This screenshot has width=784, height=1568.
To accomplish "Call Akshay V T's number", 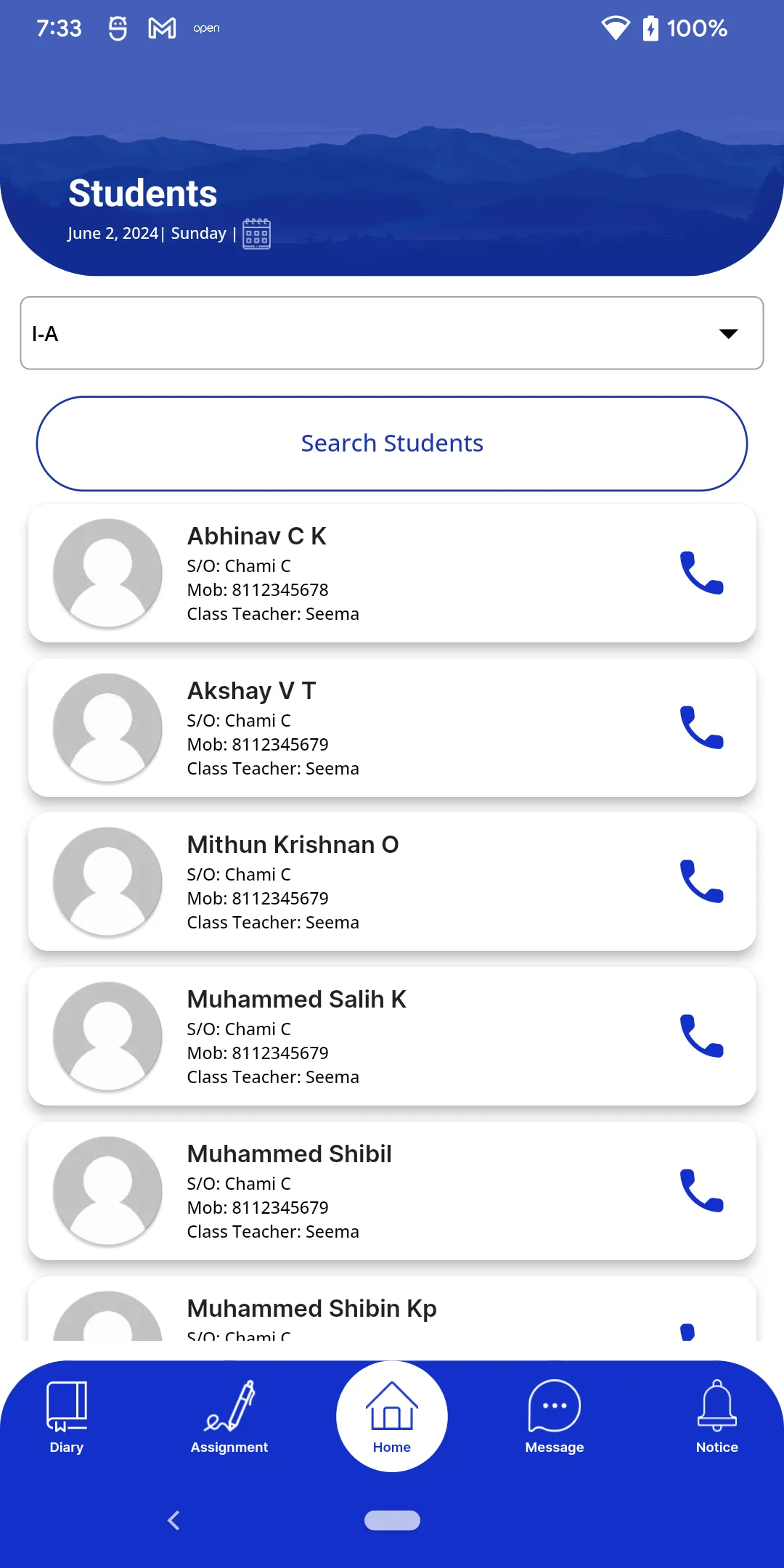I will click(701, 727).
